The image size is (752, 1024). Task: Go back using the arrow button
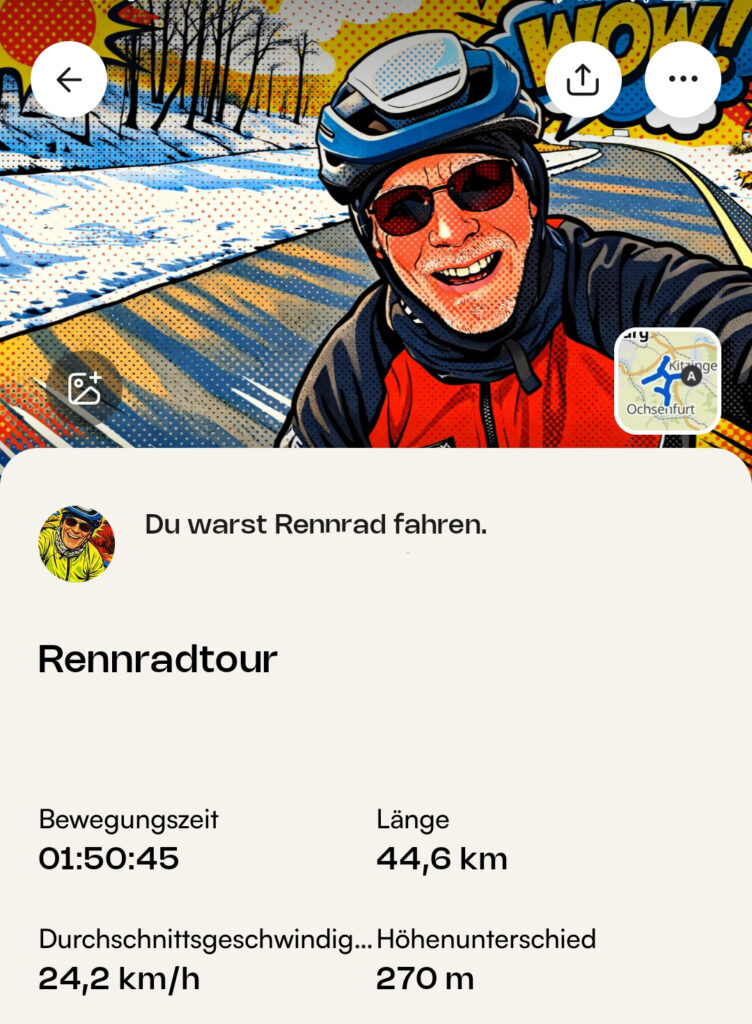69,80
